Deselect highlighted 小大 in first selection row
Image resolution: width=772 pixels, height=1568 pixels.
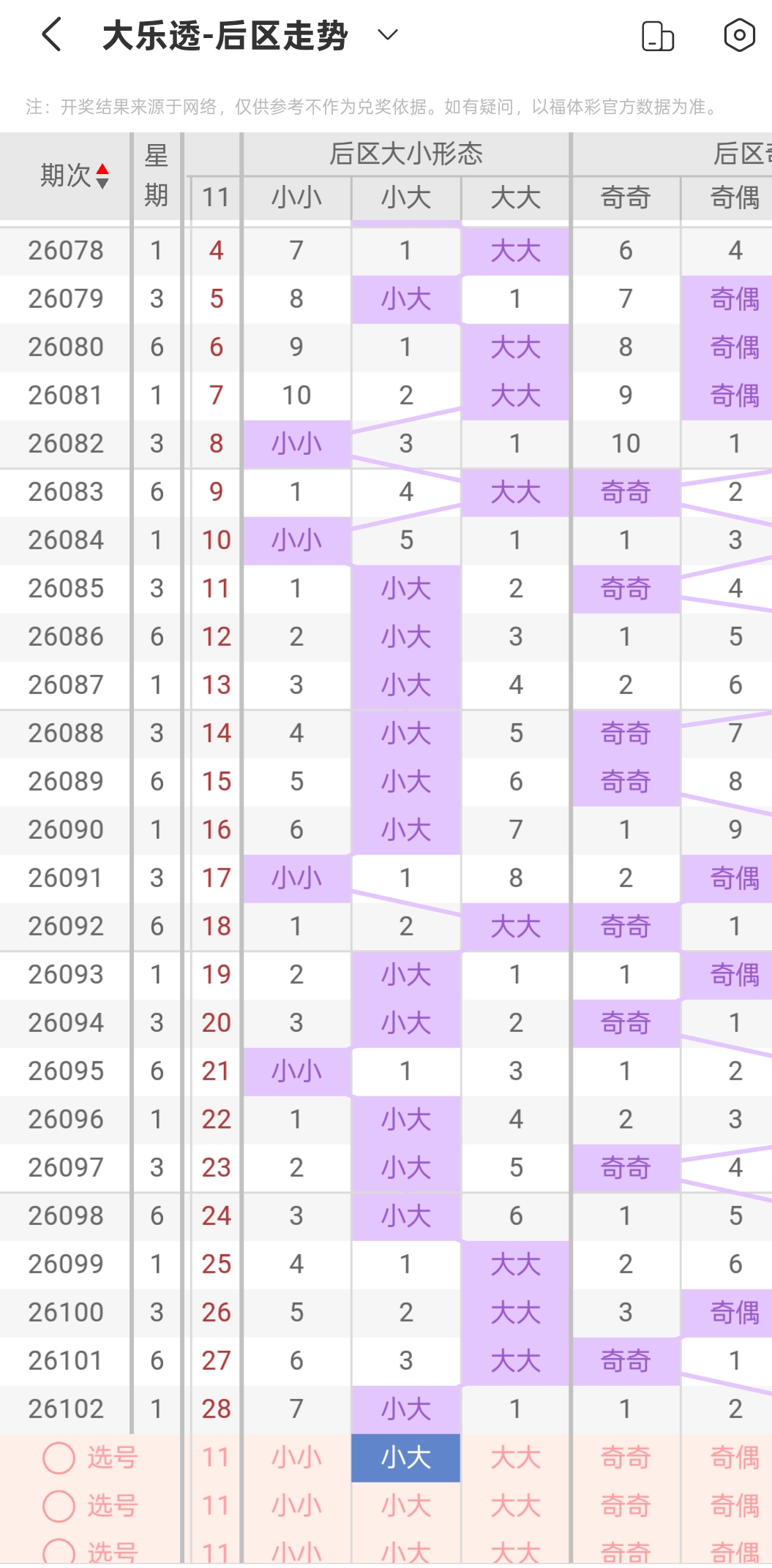[406, 1458]
